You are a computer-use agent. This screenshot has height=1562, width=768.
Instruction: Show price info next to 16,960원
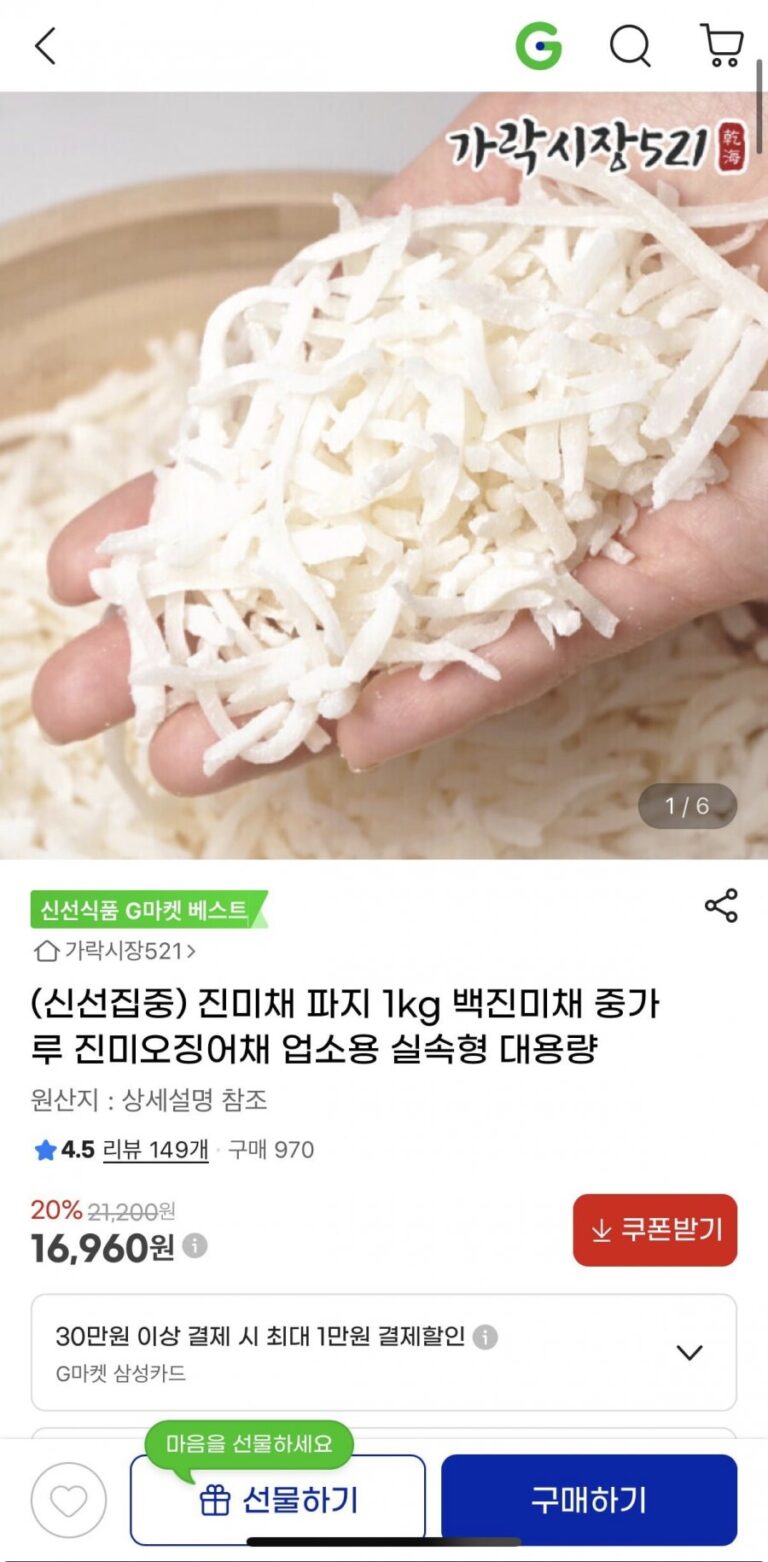pos(196,1246)
